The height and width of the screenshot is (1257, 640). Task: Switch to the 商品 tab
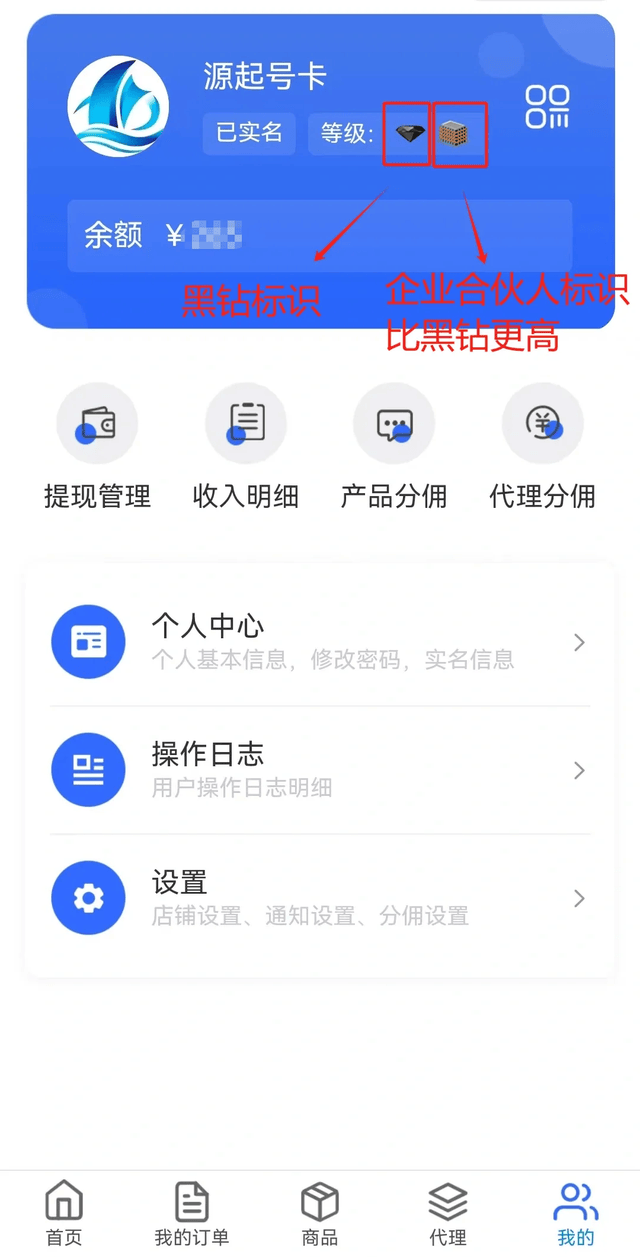tap(320, 1213)
